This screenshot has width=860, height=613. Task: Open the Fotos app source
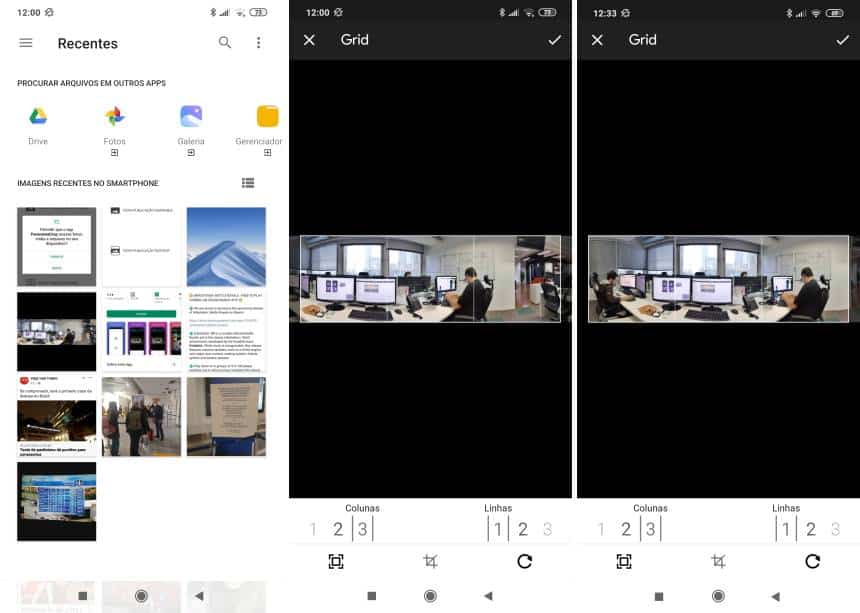pos(115,124)
